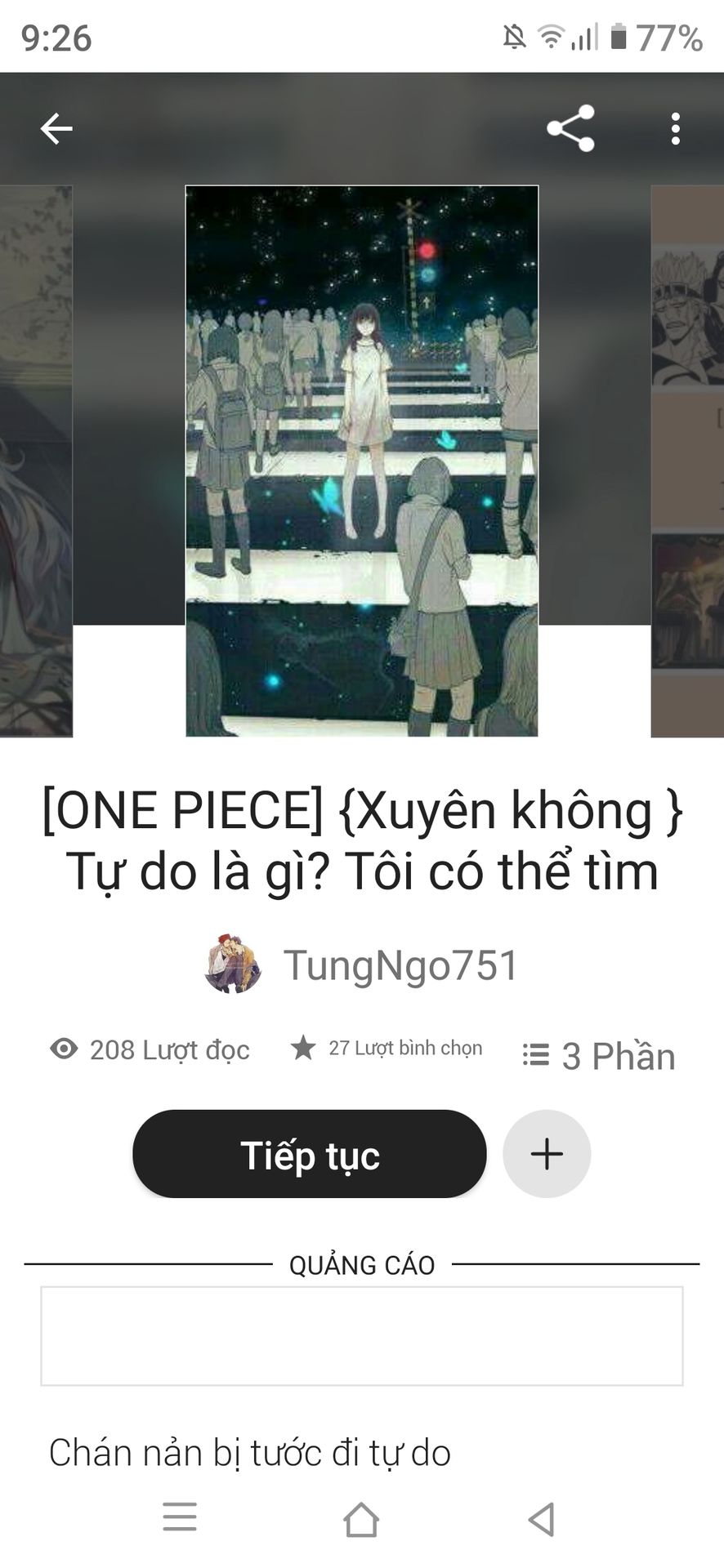Tap Tiếp tục to continue reading
Viewport: 724px width, 1568px height.
pos(310,1154)
